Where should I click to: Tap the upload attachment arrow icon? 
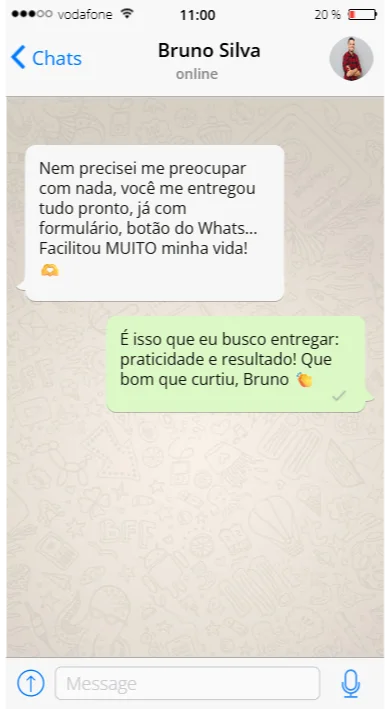[31, 683]
